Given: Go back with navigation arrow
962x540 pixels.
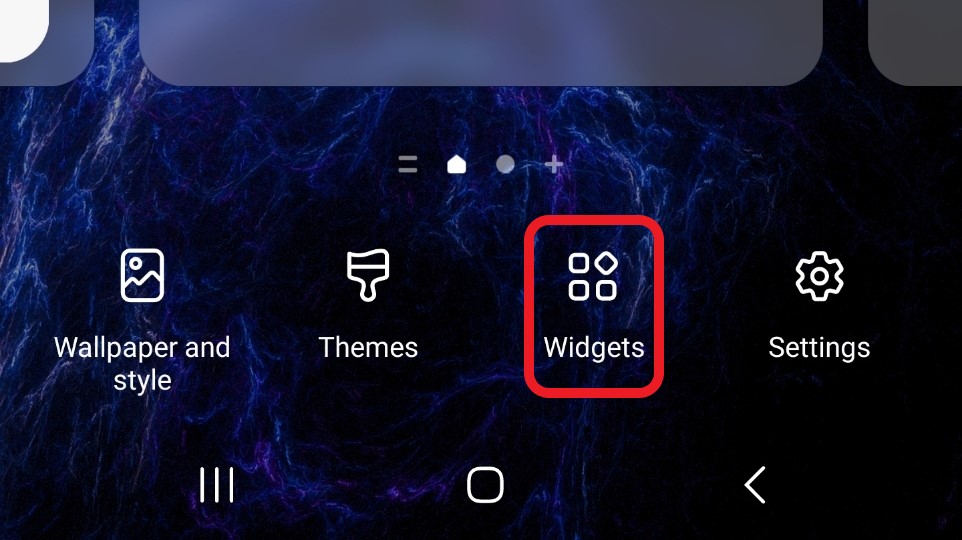Looking at the screenshot, I should pyautogui.click(x=755, y=485).
